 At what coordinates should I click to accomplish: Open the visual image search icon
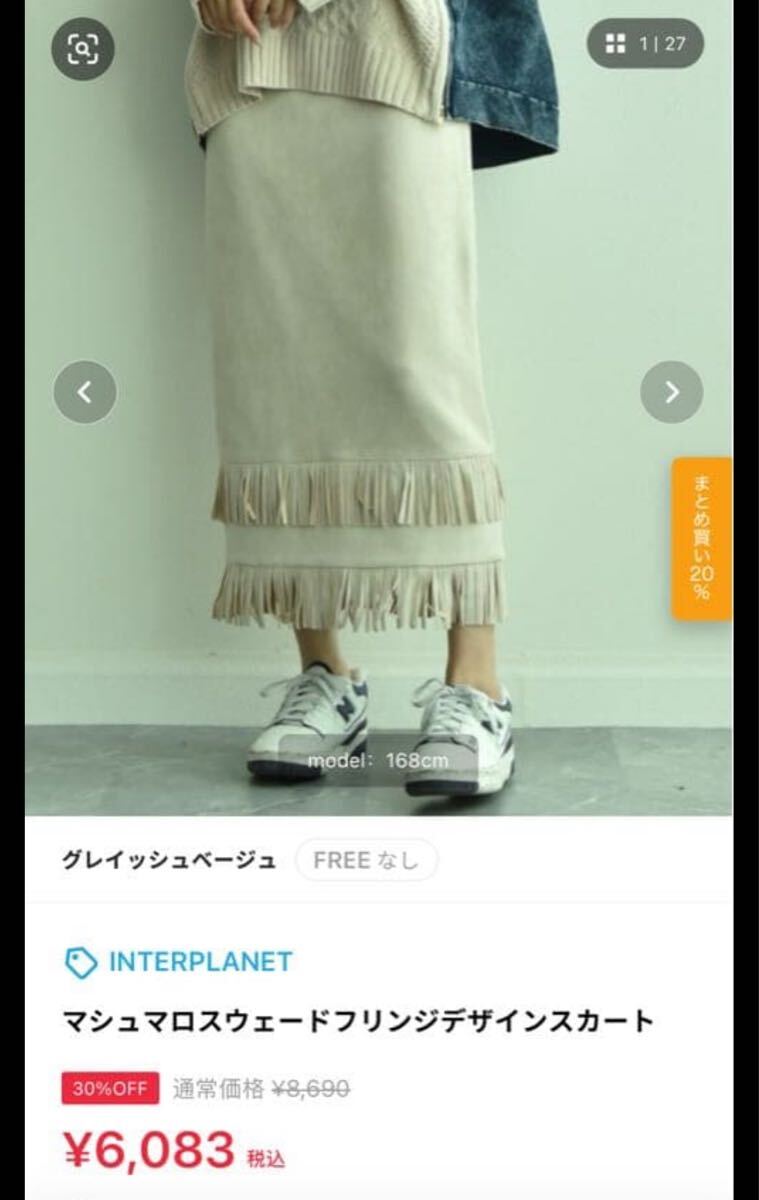pyautogui.click(x=83, y=49)
